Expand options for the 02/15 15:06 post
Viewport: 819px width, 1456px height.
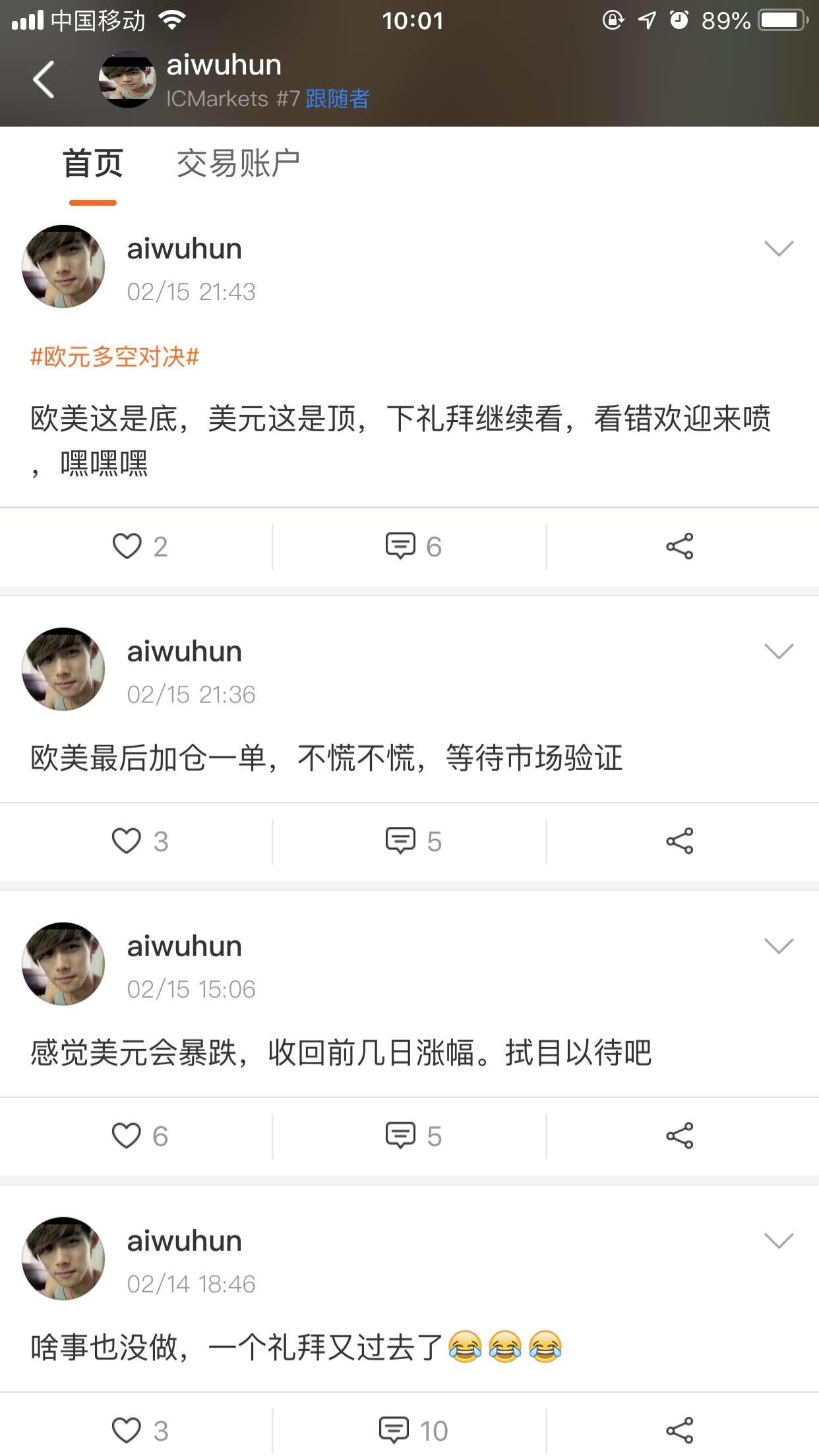click(x=779, y=946)
